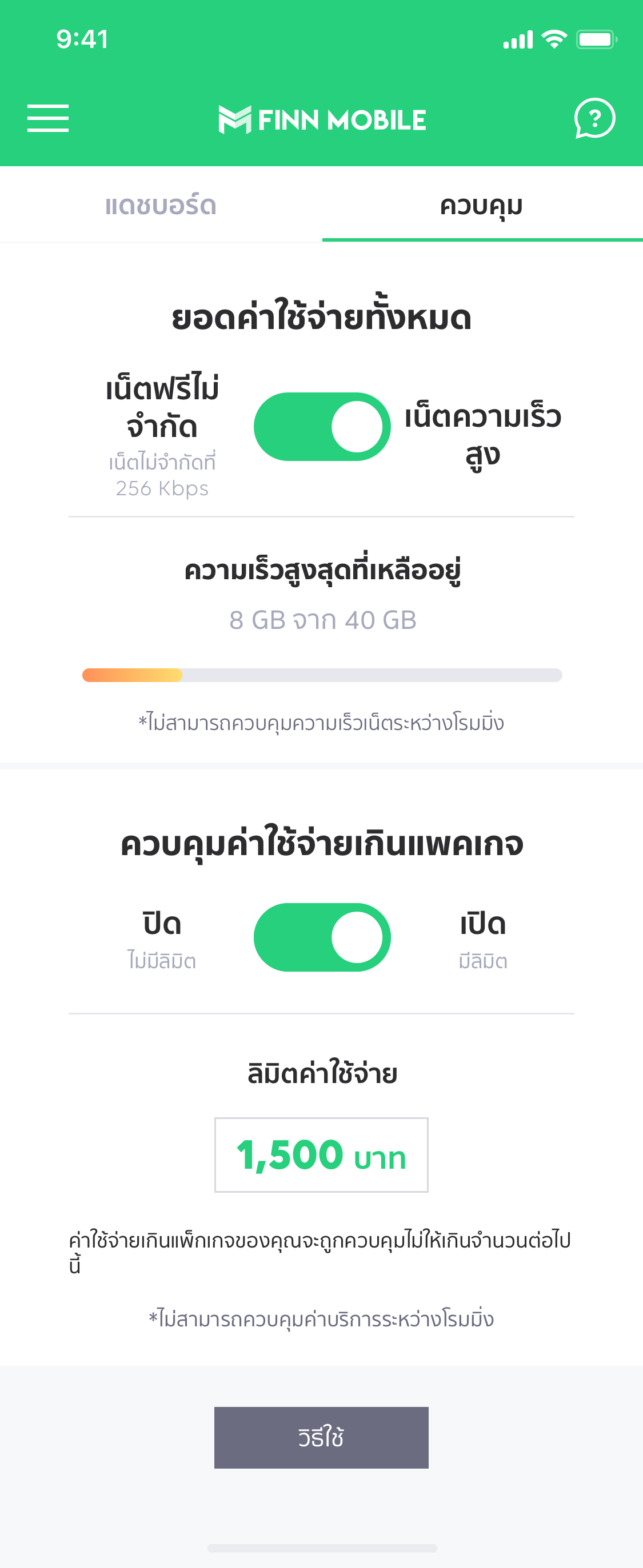This screenshot has height=1568, width=643.
Task: Tap the วิธีใช้ button
Action: (x=321, y=1437)
